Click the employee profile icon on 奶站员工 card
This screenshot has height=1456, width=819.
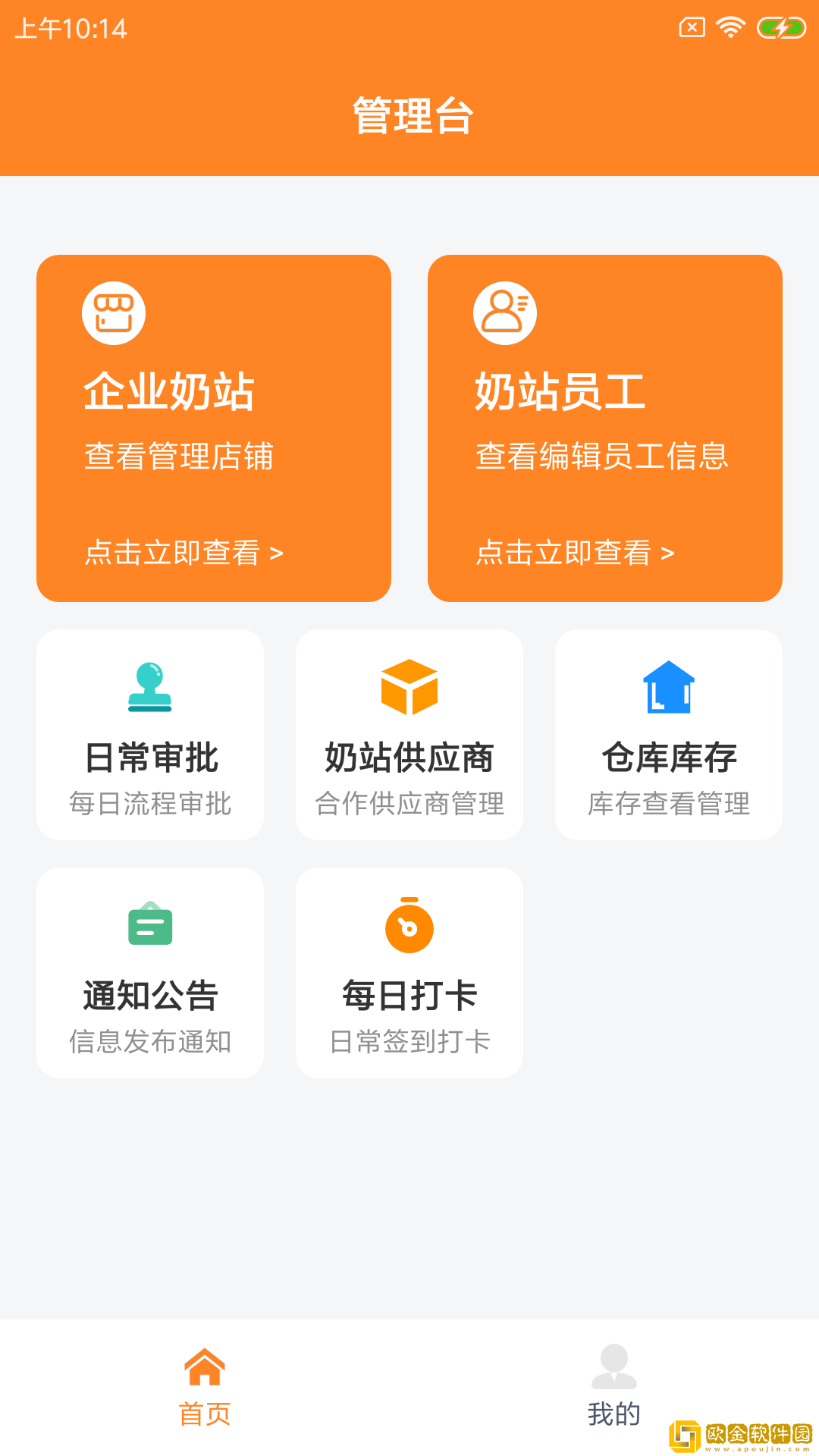[505, 312]
